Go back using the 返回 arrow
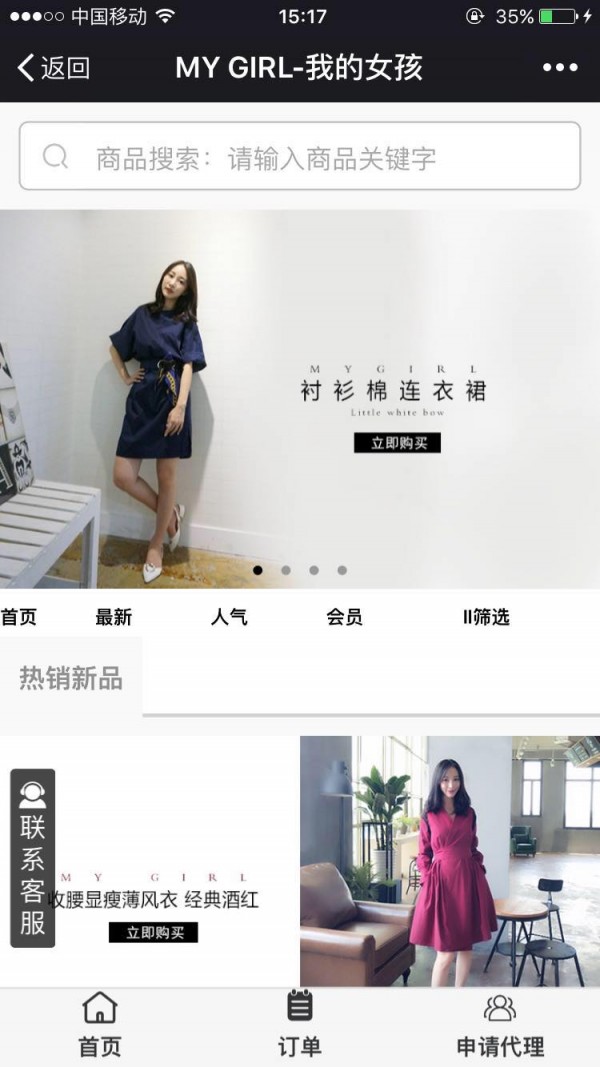Viewport: 600px width, 1067px height. point(53,68)
